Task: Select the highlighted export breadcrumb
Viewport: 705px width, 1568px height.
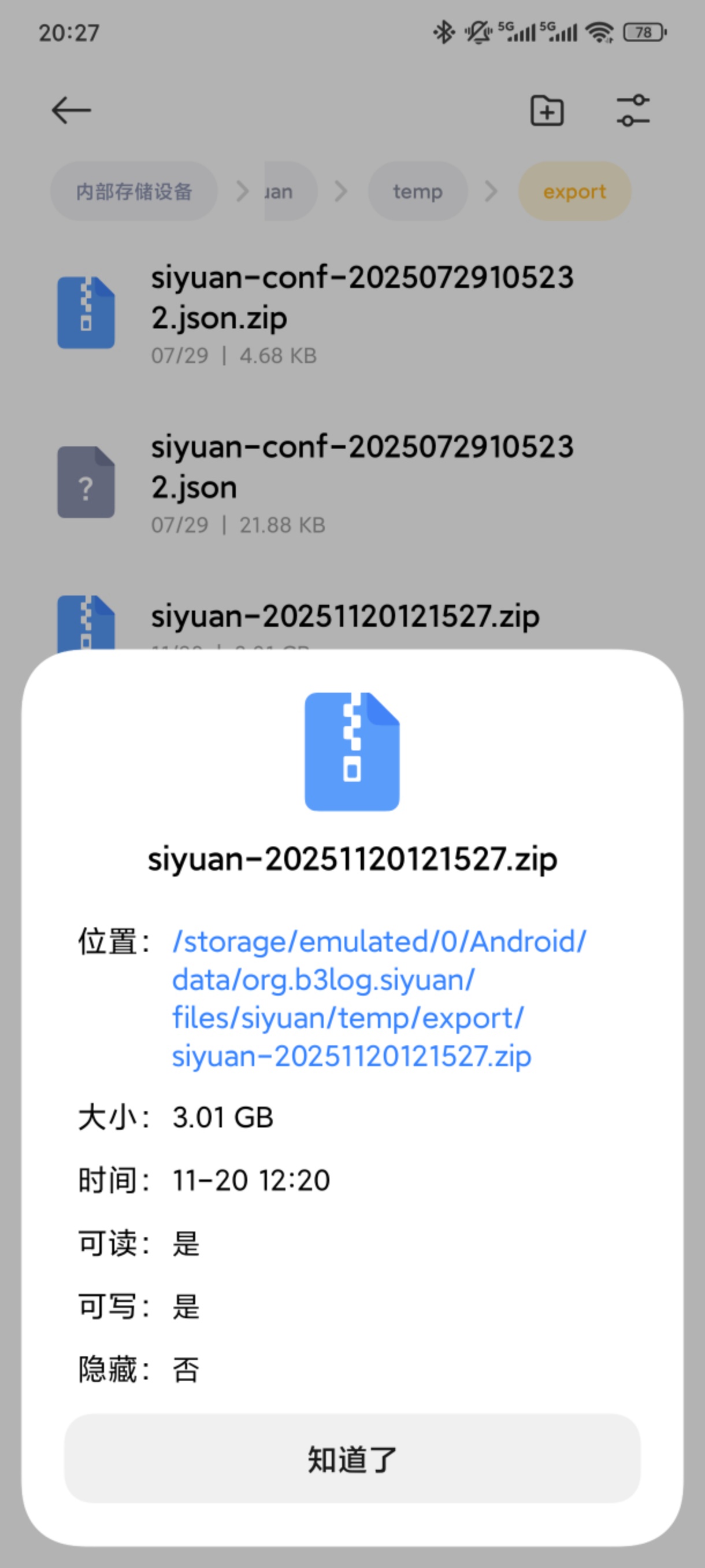Action: 574,191
